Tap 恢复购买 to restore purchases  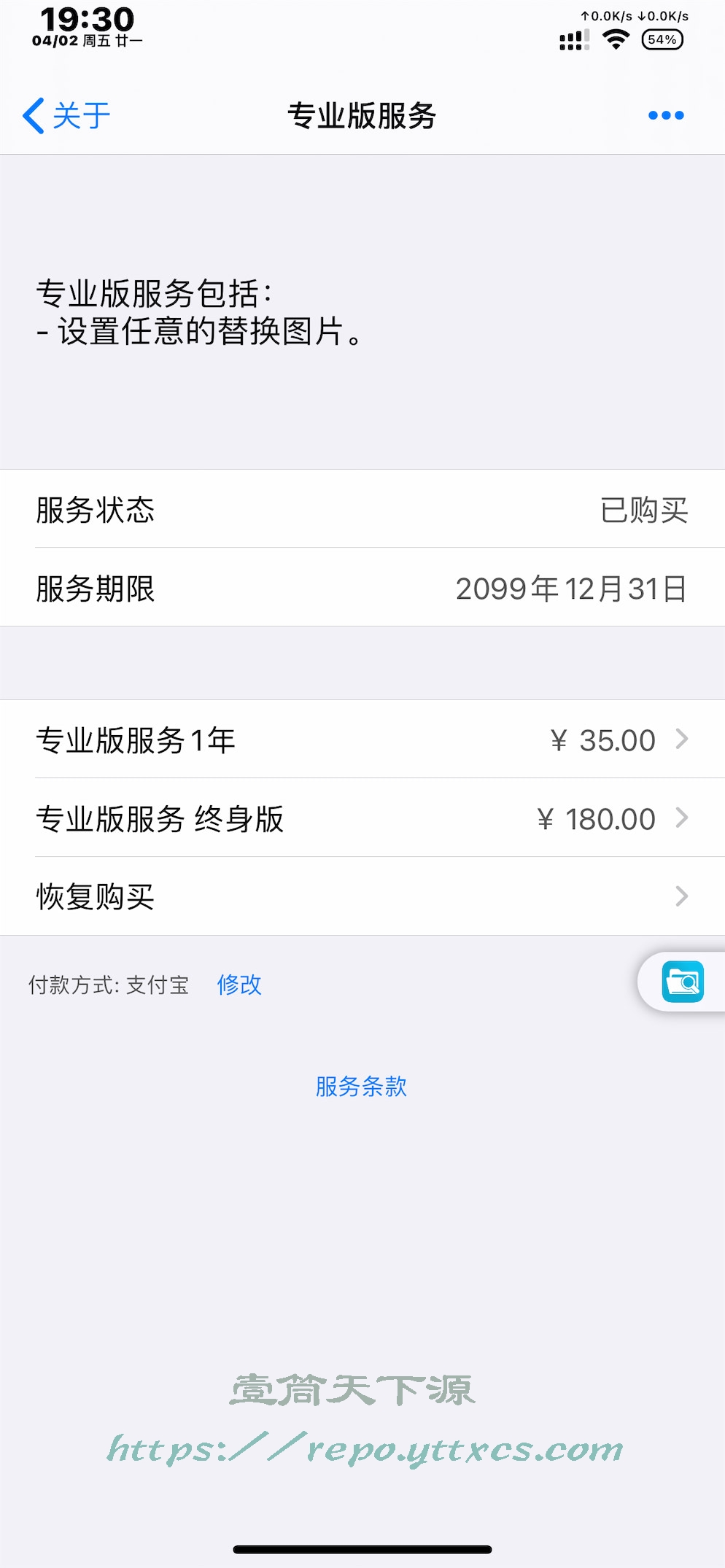pos(362,896)
